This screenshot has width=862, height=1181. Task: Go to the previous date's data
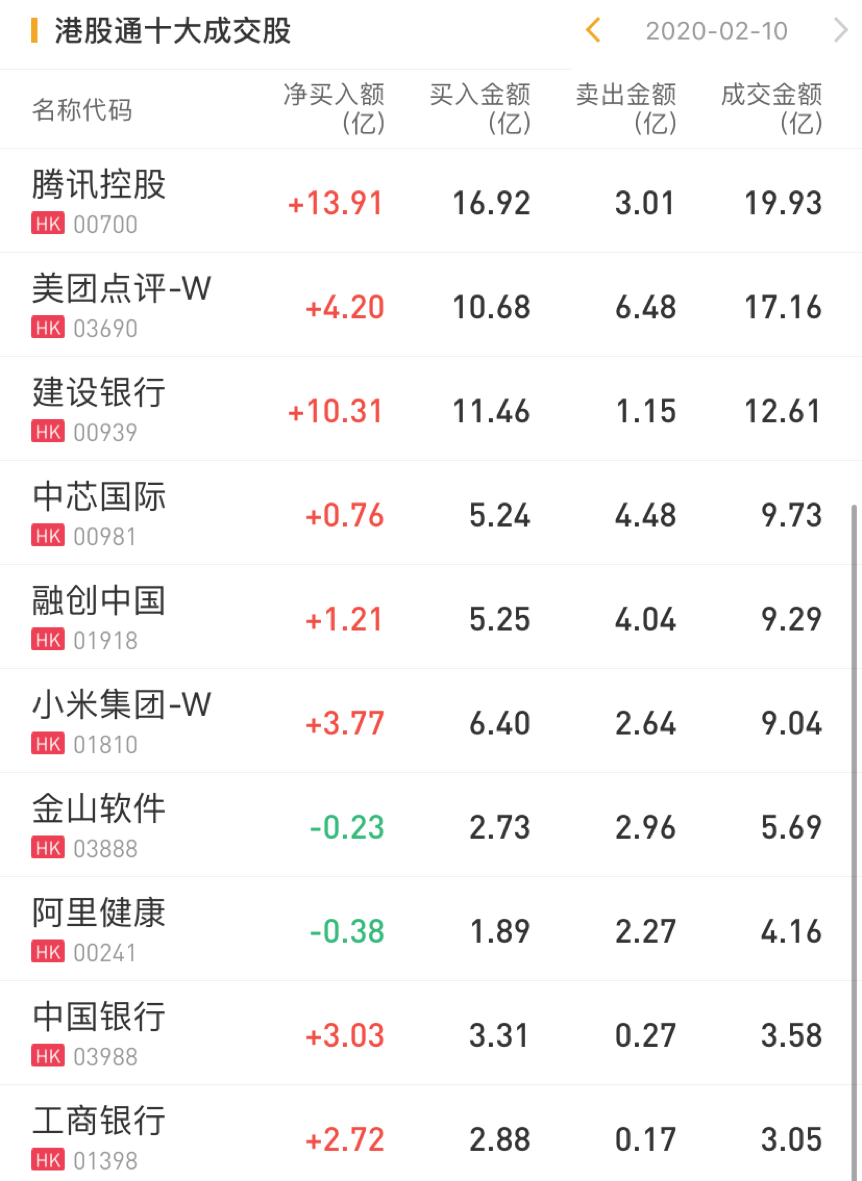pyautogui.click(x=593, y=31)
